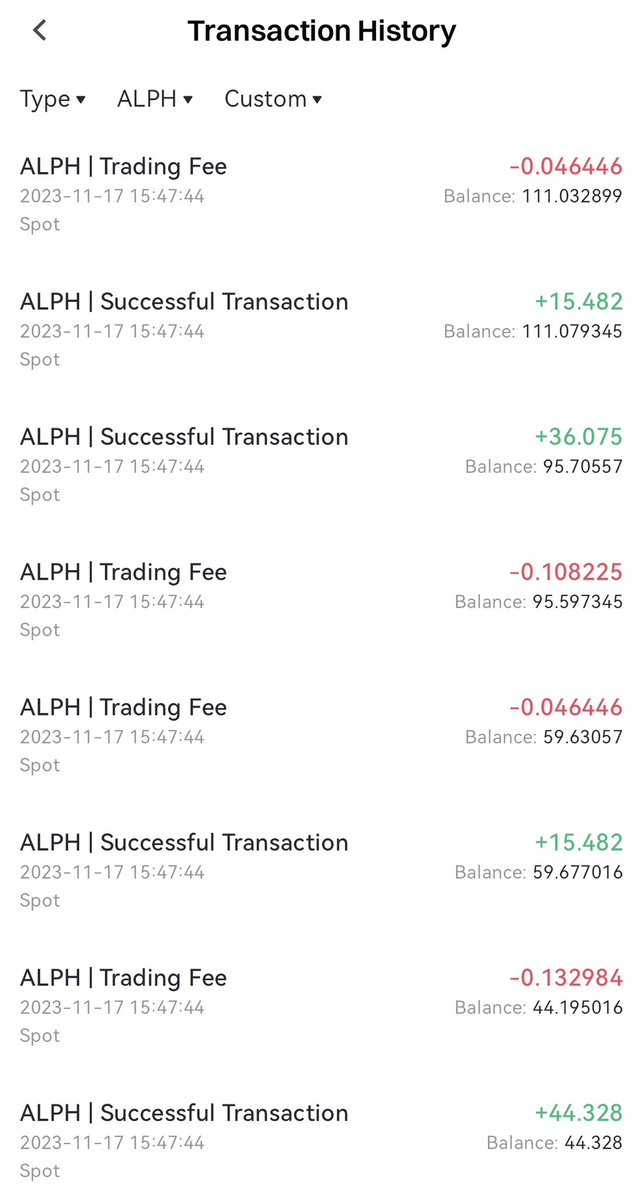
Task: Open the ALPH coin filter dropdown
Action: 154,99
